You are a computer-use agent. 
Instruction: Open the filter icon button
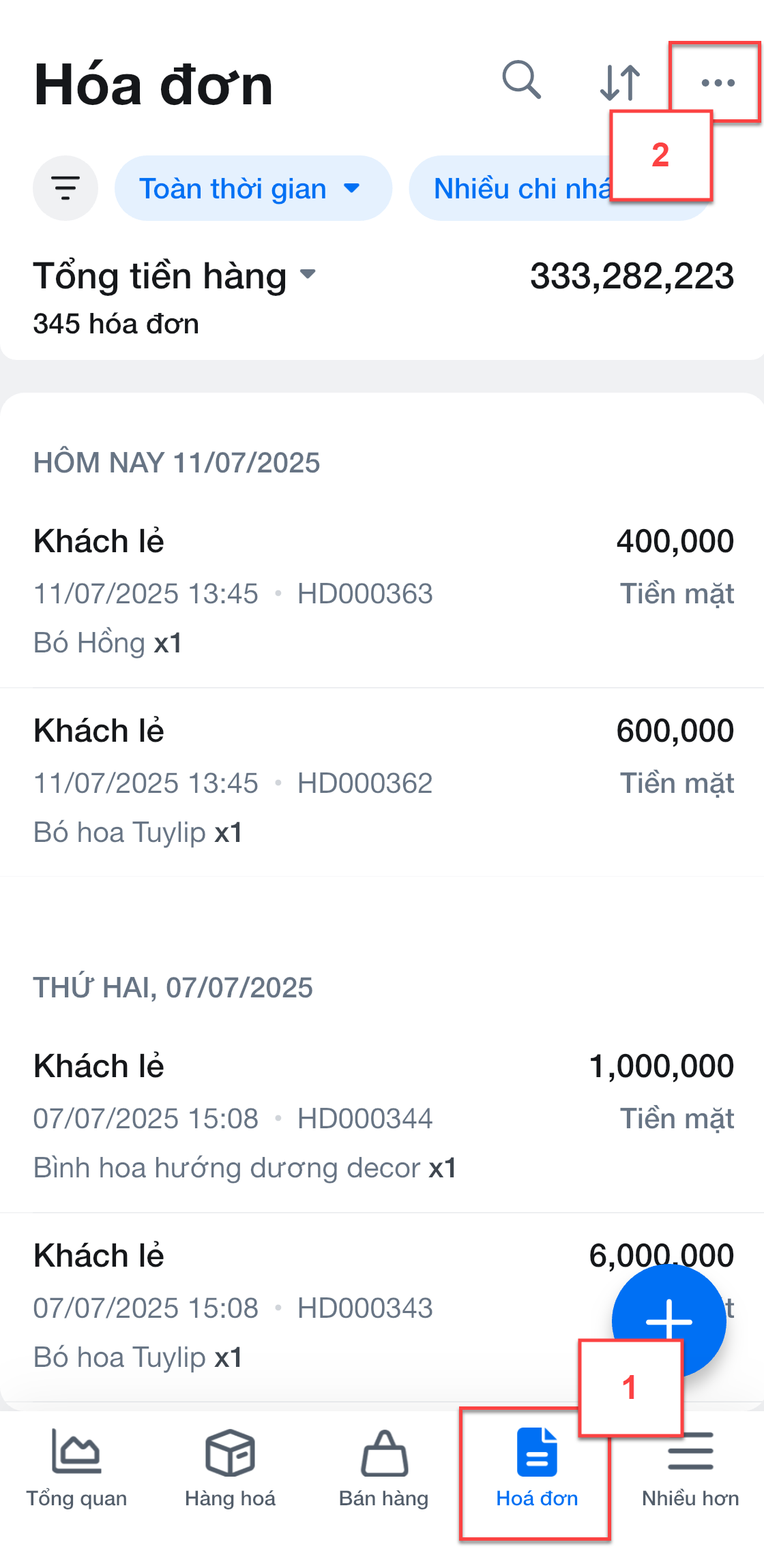click(x=65, y=188)
